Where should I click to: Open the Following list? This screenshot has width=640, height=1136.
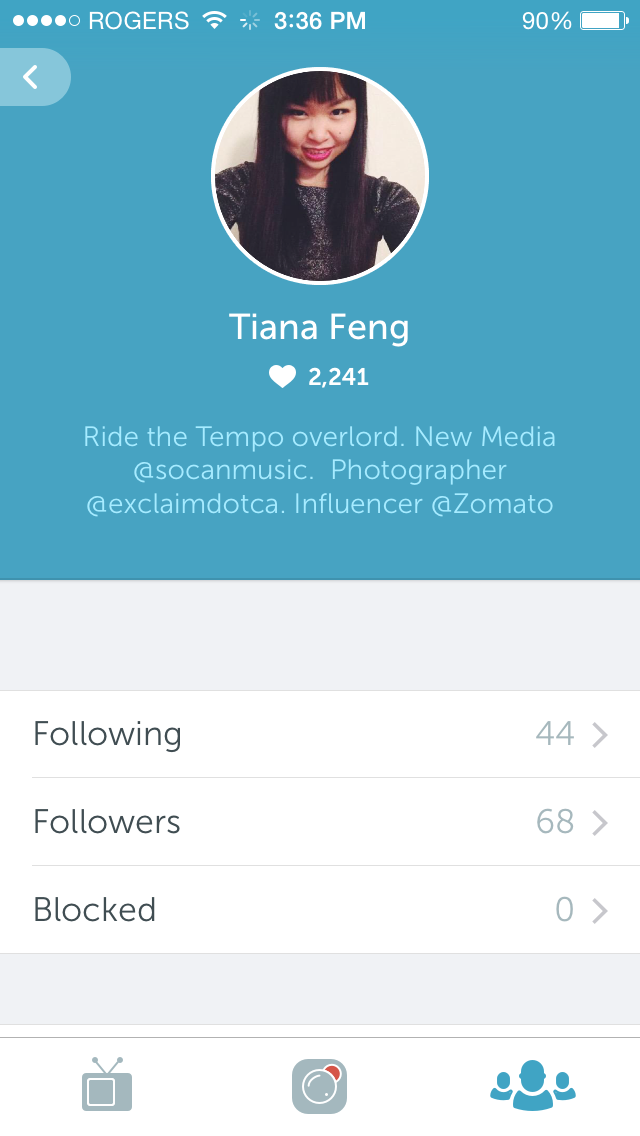[320, 734]
